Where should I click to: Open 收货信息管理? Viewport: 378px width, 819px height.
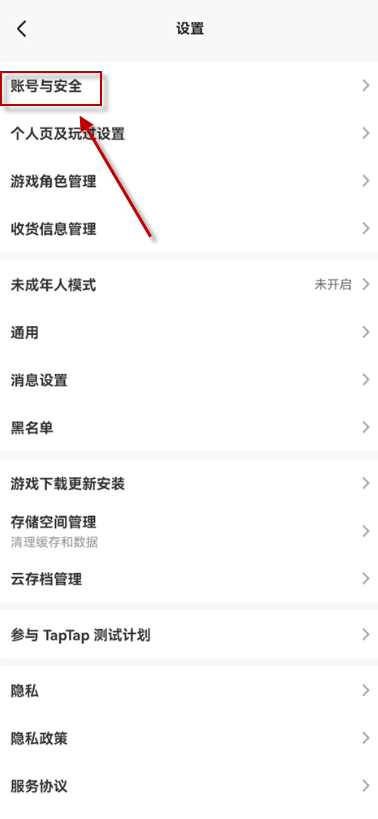coord(189,229)
